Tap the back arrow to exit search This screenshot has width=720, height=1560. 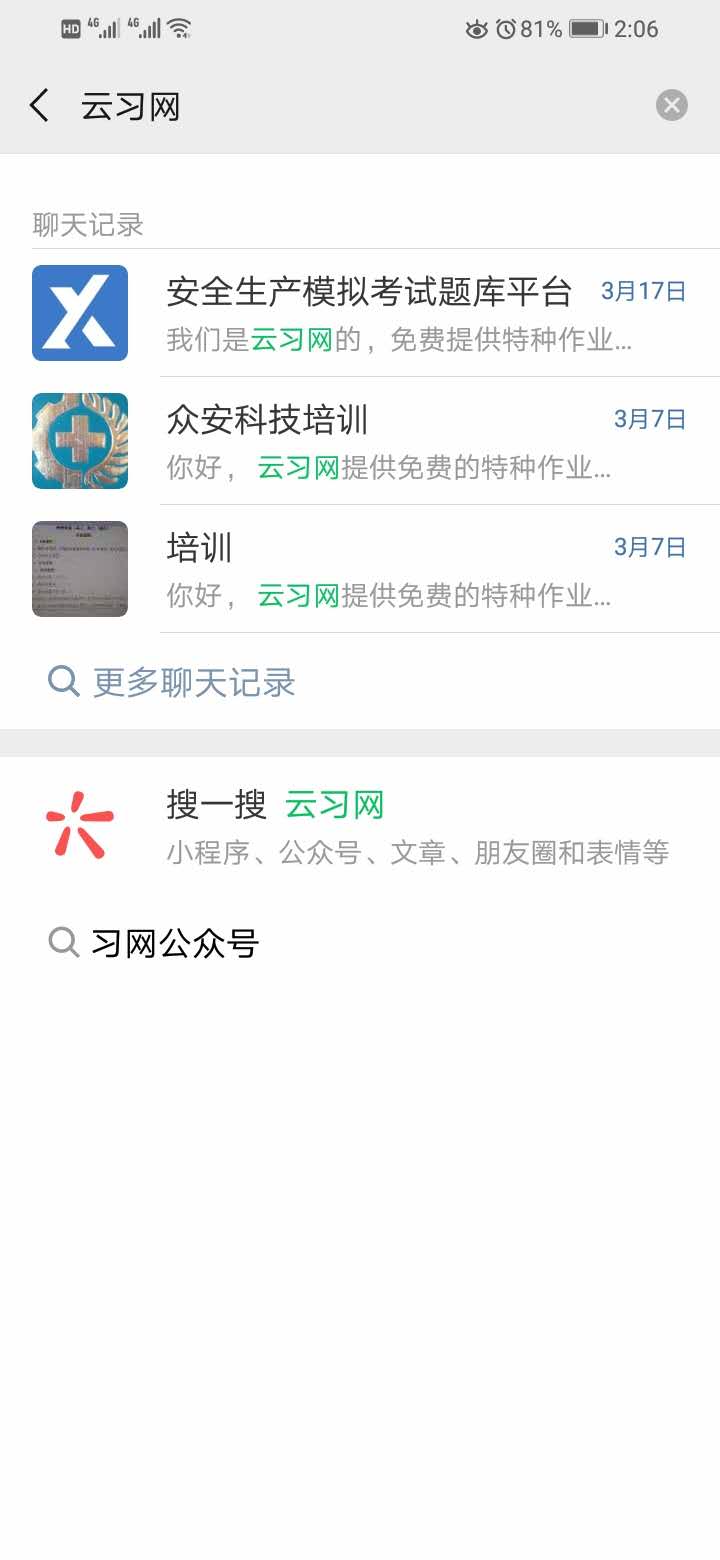click(39, 105)
